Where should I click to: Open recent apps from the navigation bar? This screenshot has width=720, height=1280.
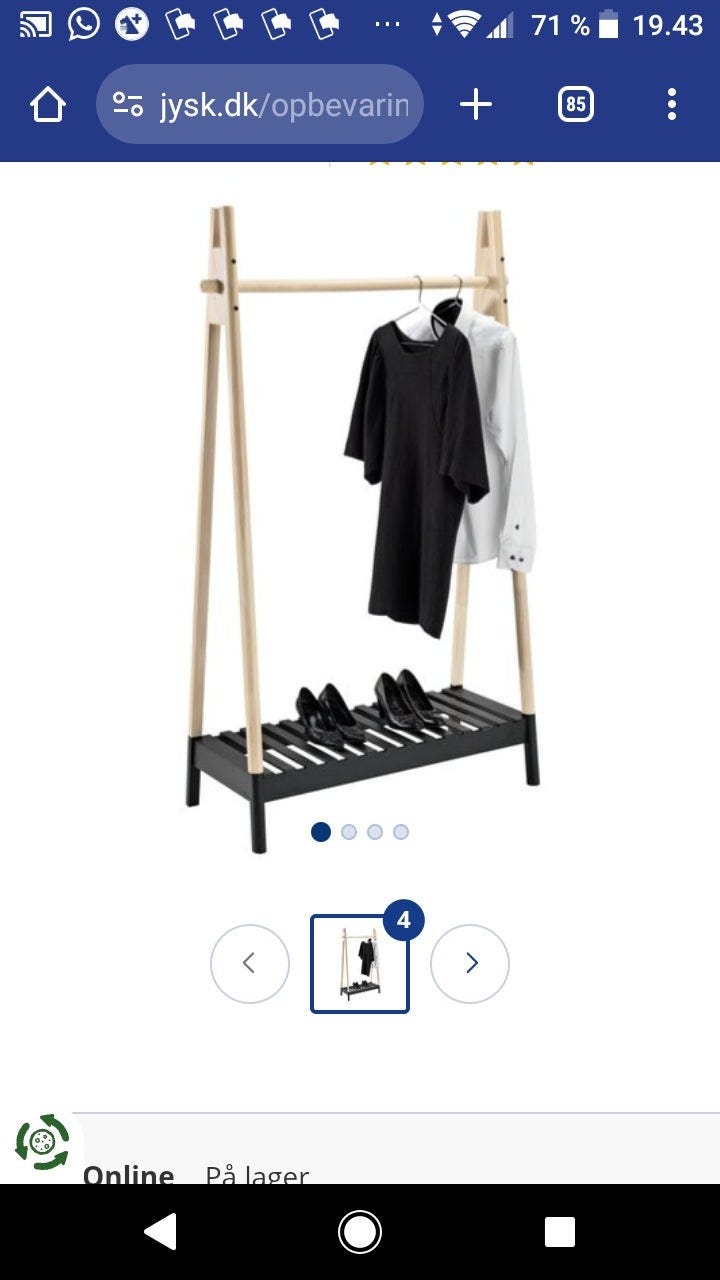[560, 1232]
